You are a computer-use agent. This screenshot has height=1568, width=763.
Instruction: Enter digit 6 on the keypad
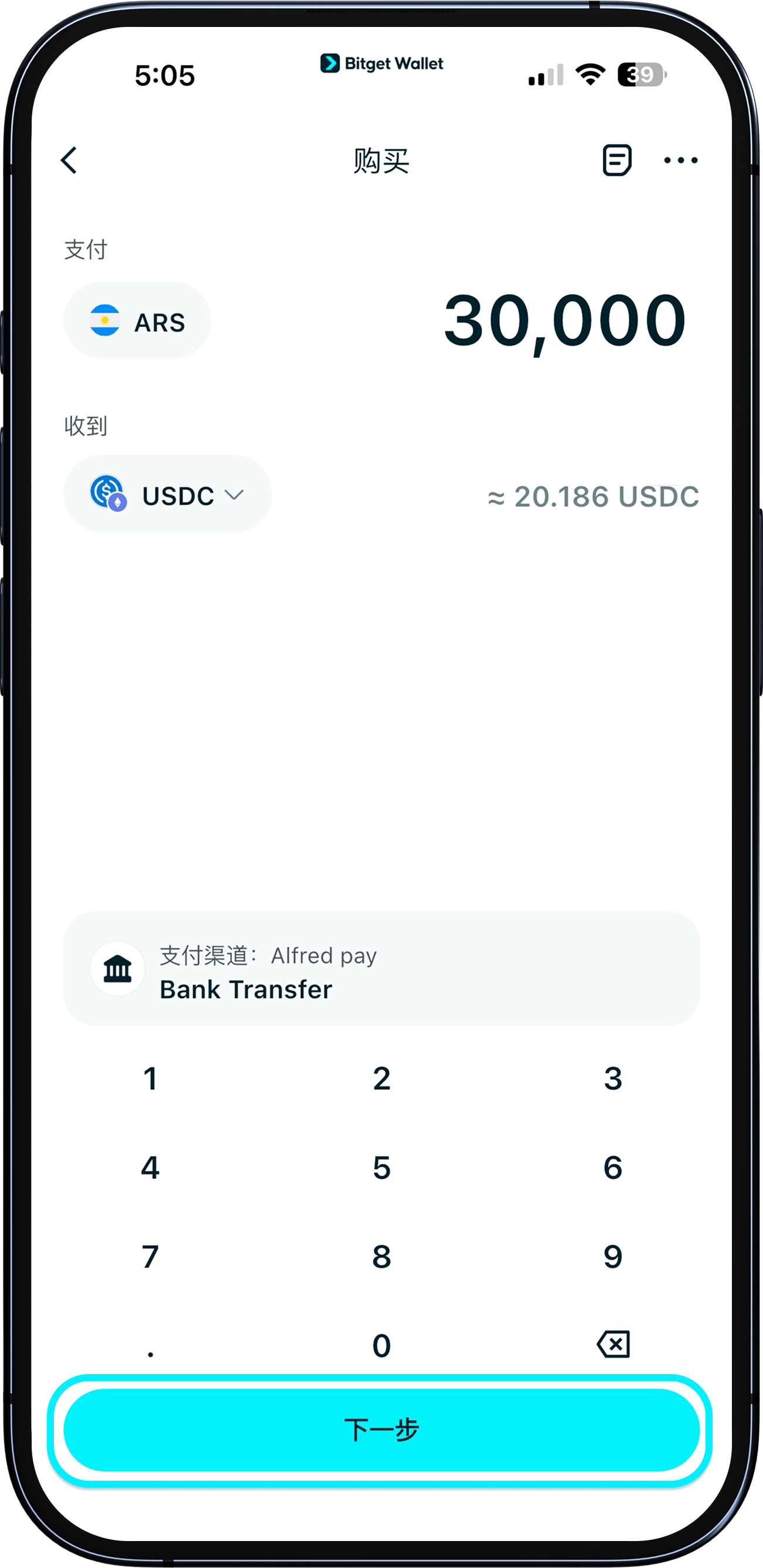pyautogui.click(x=612, y=1167)
